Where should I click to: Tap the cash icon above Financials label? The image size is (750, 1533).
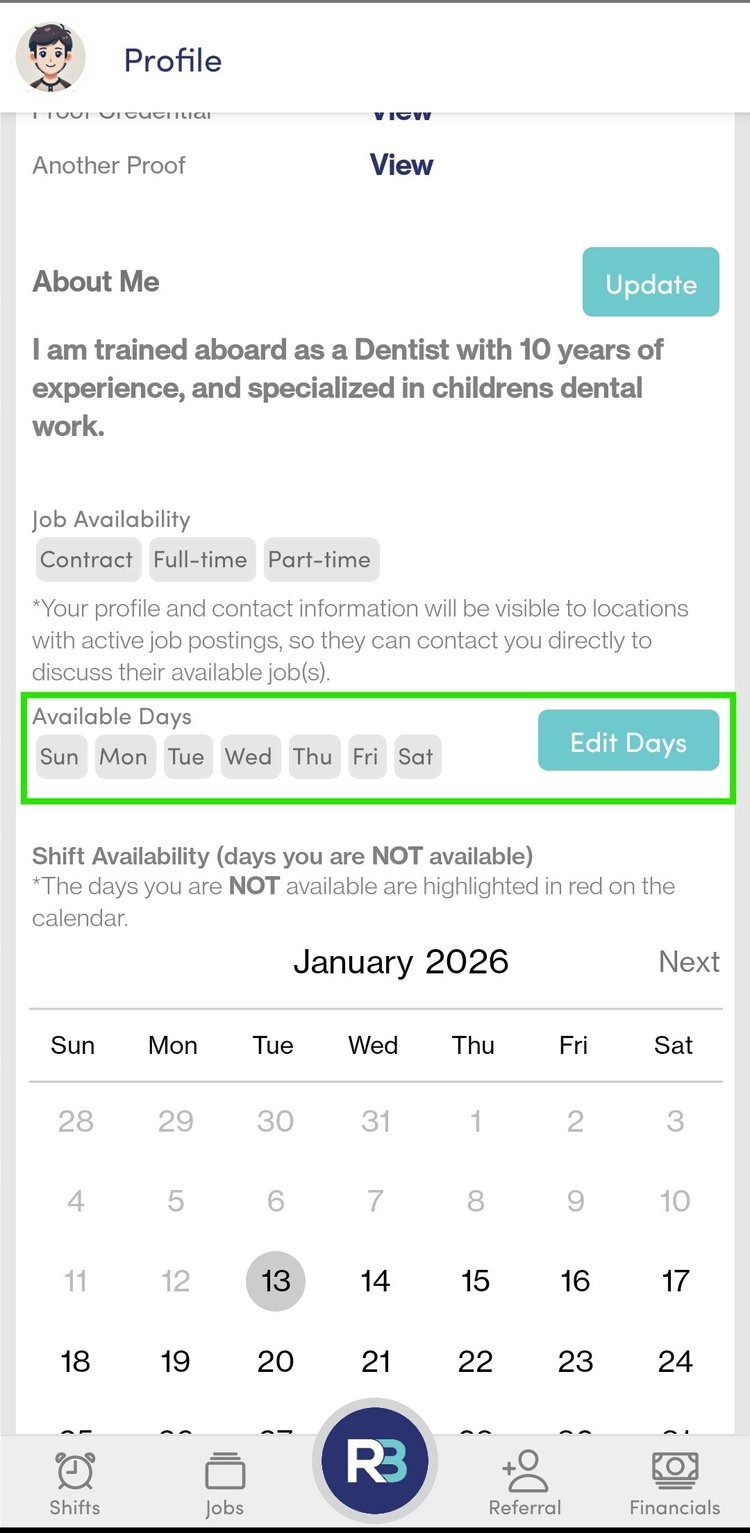pos(674,1466)
